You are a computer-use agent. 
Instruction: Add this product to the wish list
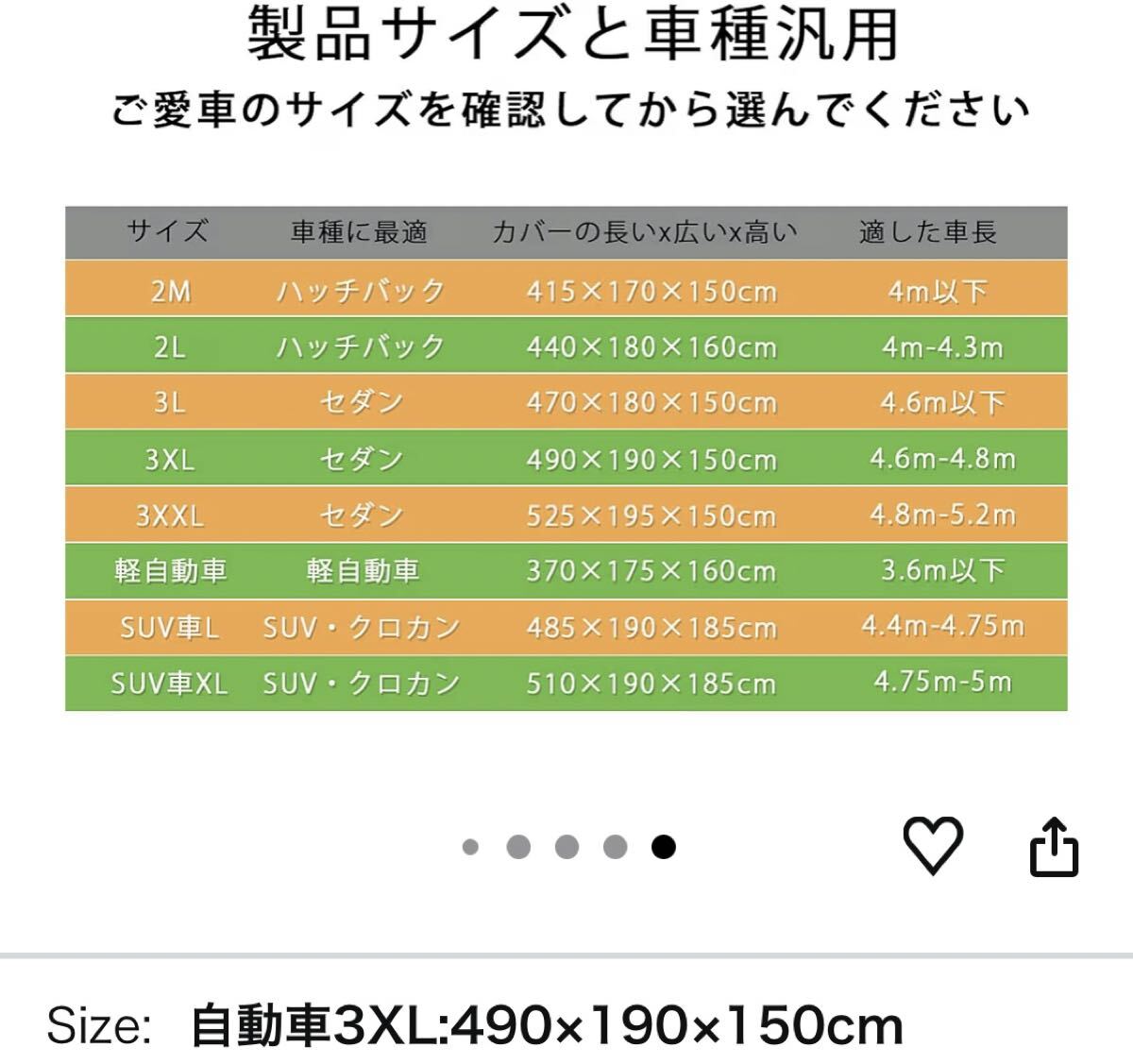(x=933, y=844)
